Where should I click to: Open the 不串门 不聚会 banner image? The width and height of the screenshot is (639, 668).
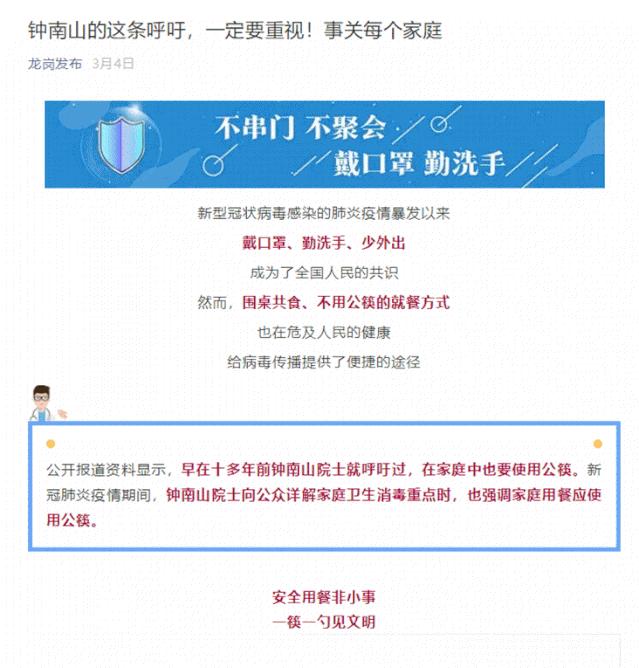pos(324,145)
